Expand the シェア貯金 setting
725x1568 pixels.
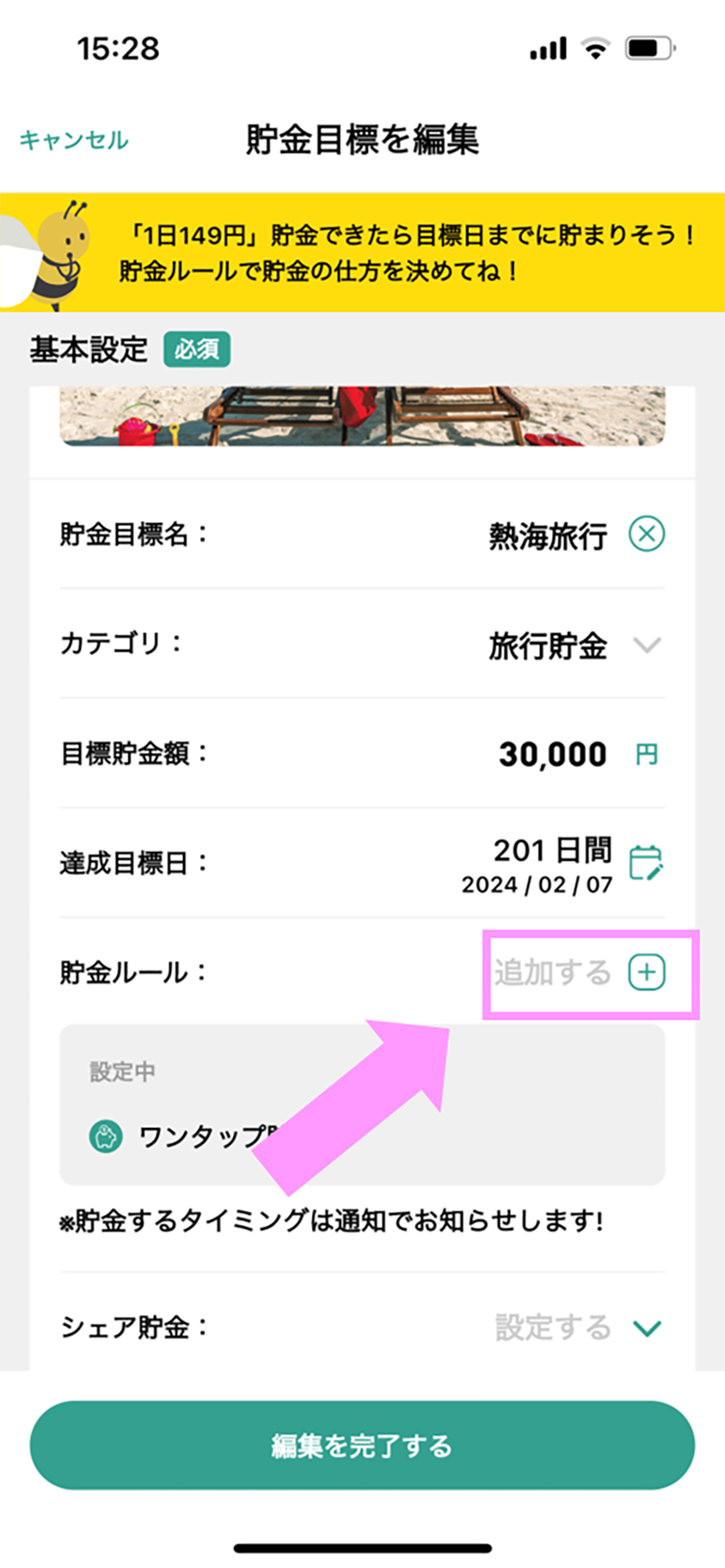click(x=646, y=1328)
